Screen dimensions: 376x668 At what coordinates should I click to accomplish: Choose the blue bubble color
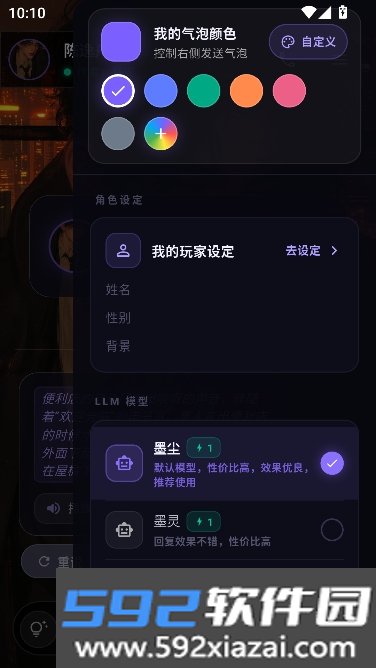(x=161, y=91)
